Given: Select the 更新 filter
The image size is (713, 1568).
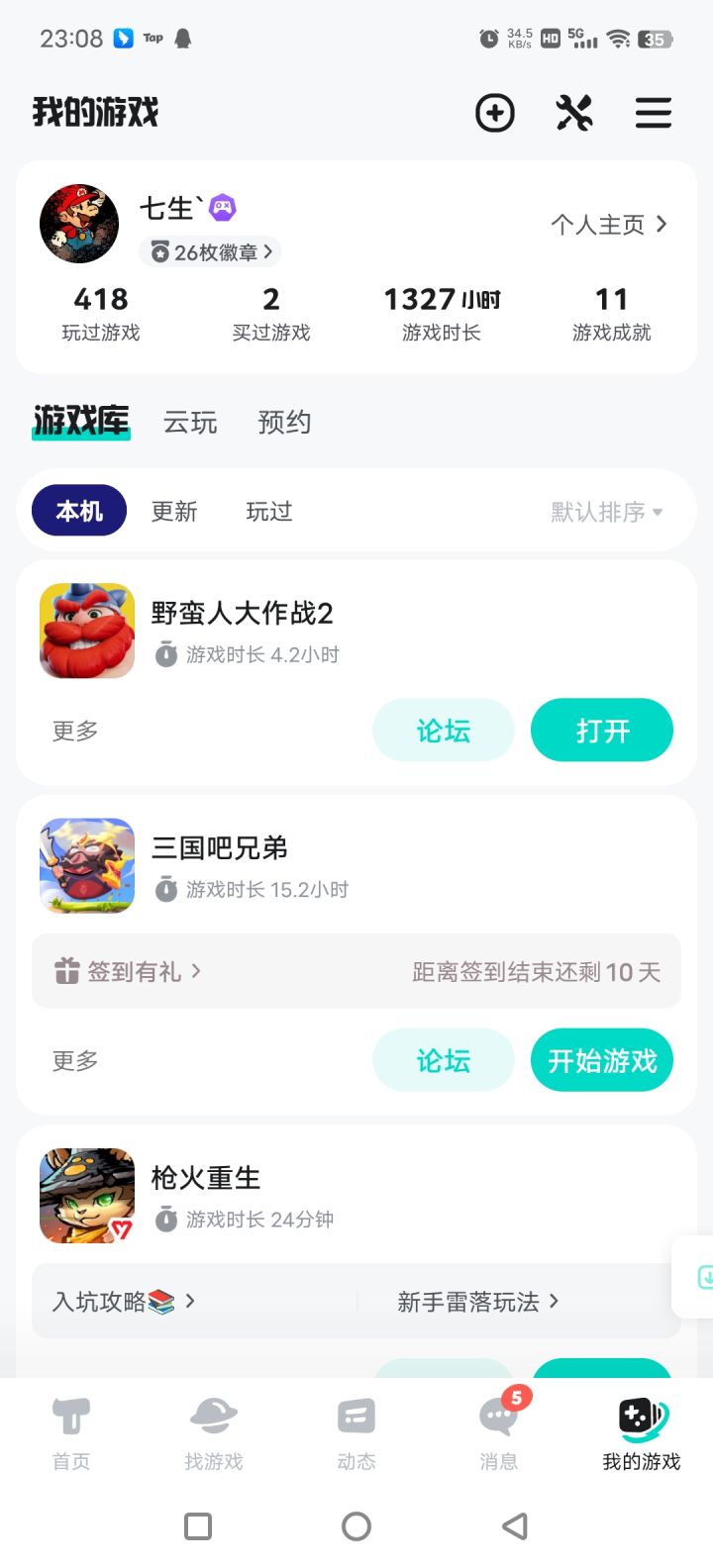Looking at the screenshot, I should pyautogui.click(x=174, y=511).
